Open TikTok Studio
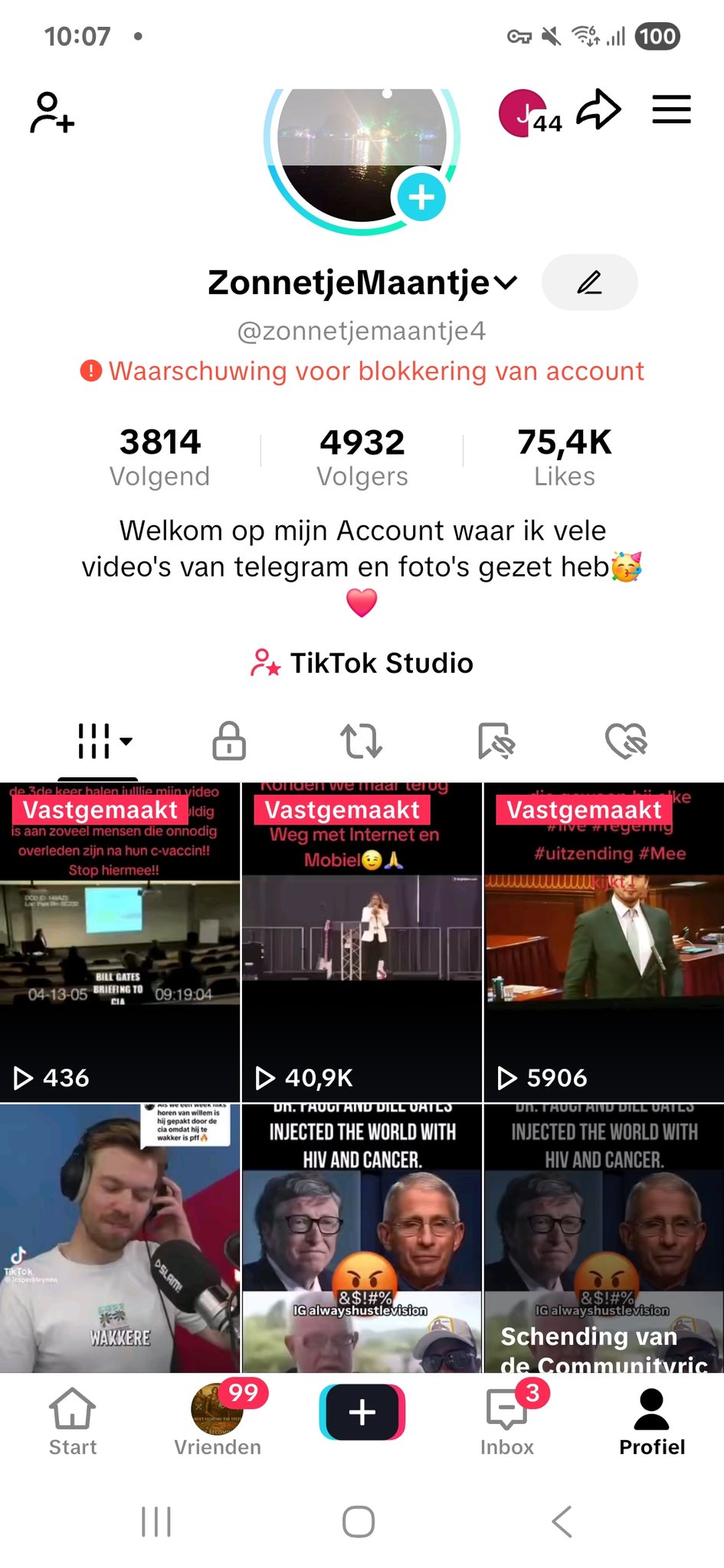Viewport: 724px width, 1568px height. tap(362, 663)
